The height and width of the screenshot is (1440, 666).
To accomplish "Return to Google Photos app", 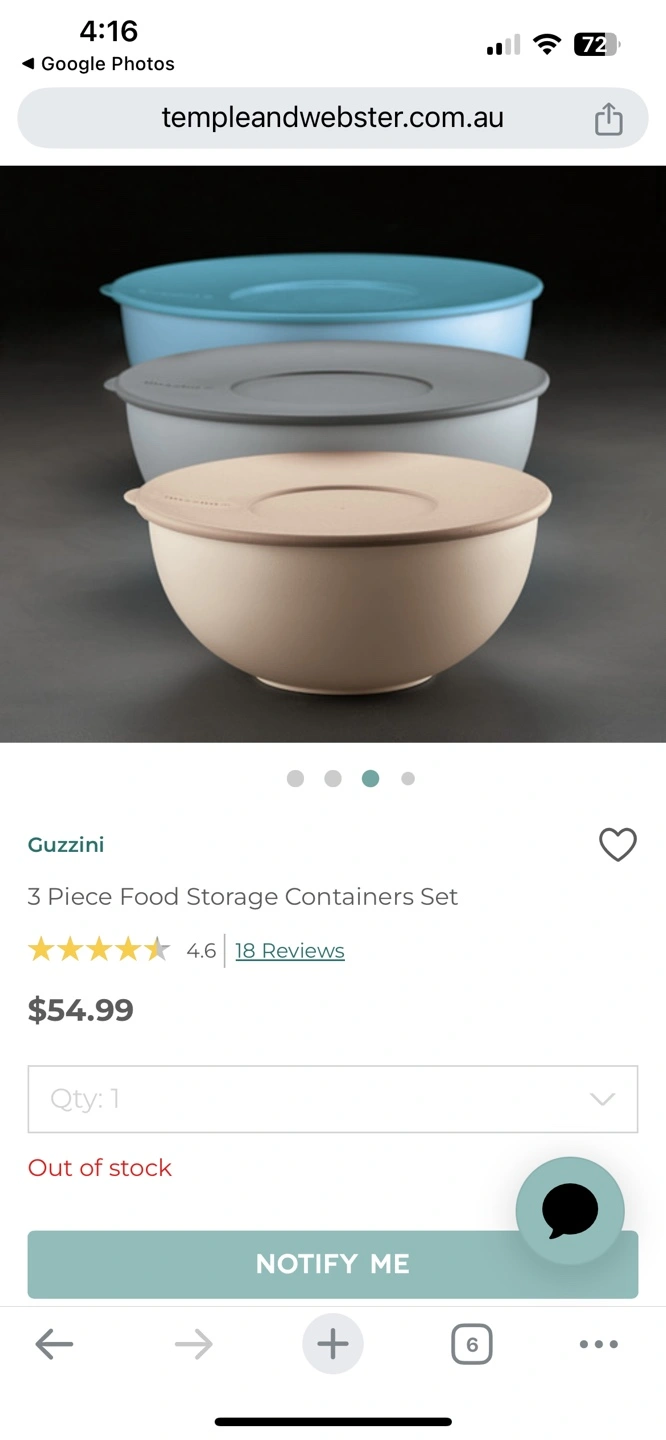I will 98,64.
